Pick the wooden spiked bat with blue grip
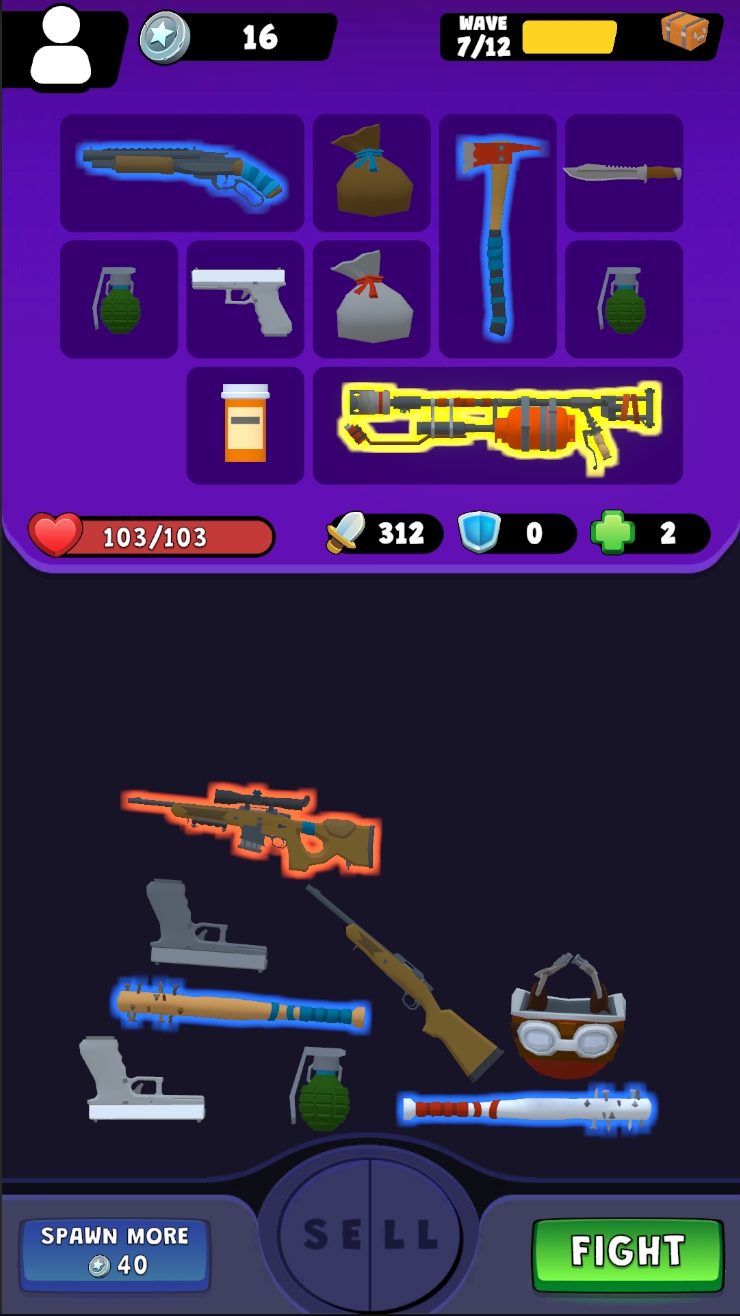740x1316 pixels. pyautogui.click(x=240, y=1007)
